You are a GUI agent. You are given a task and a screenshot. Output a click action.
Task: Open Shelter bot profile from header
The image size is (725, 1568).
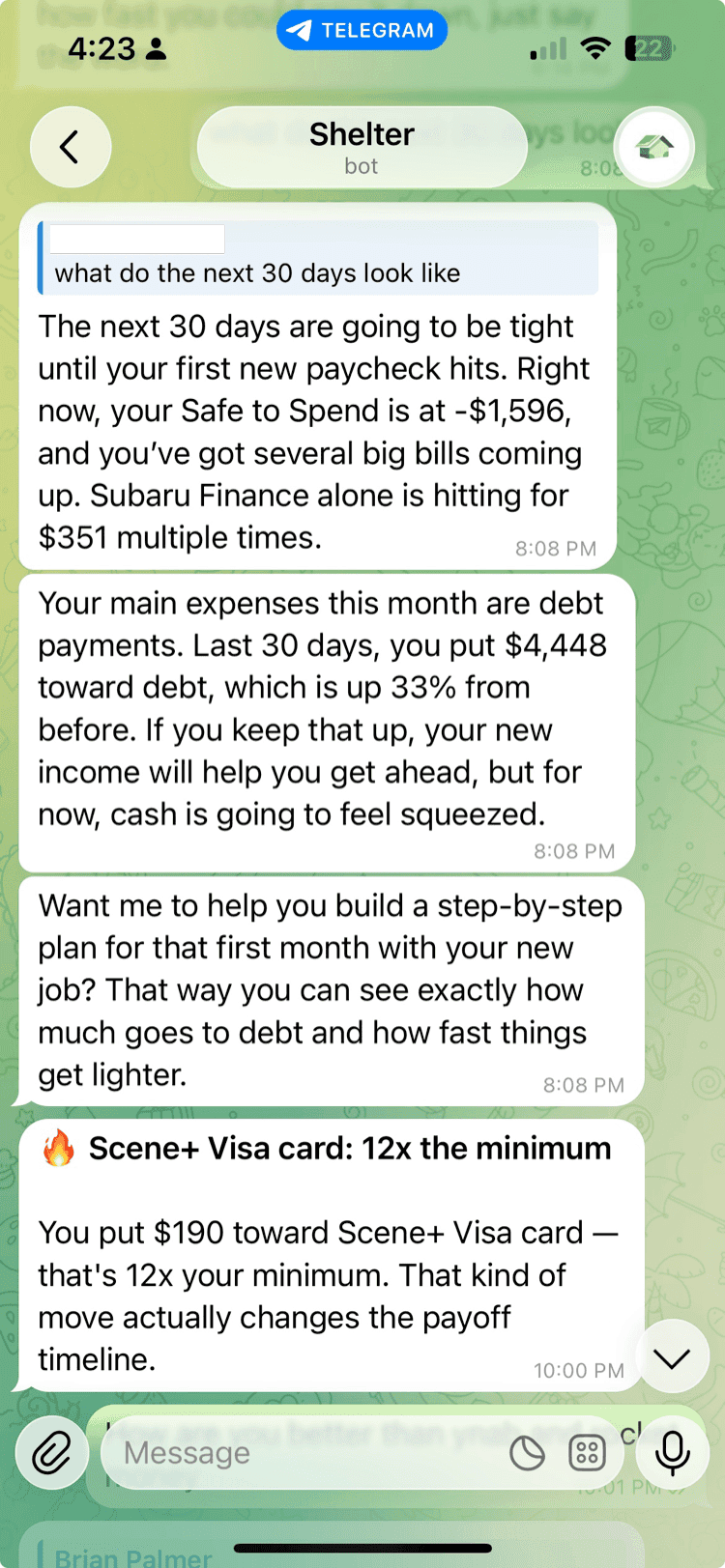pyautogui.click(x=362, y=148)
